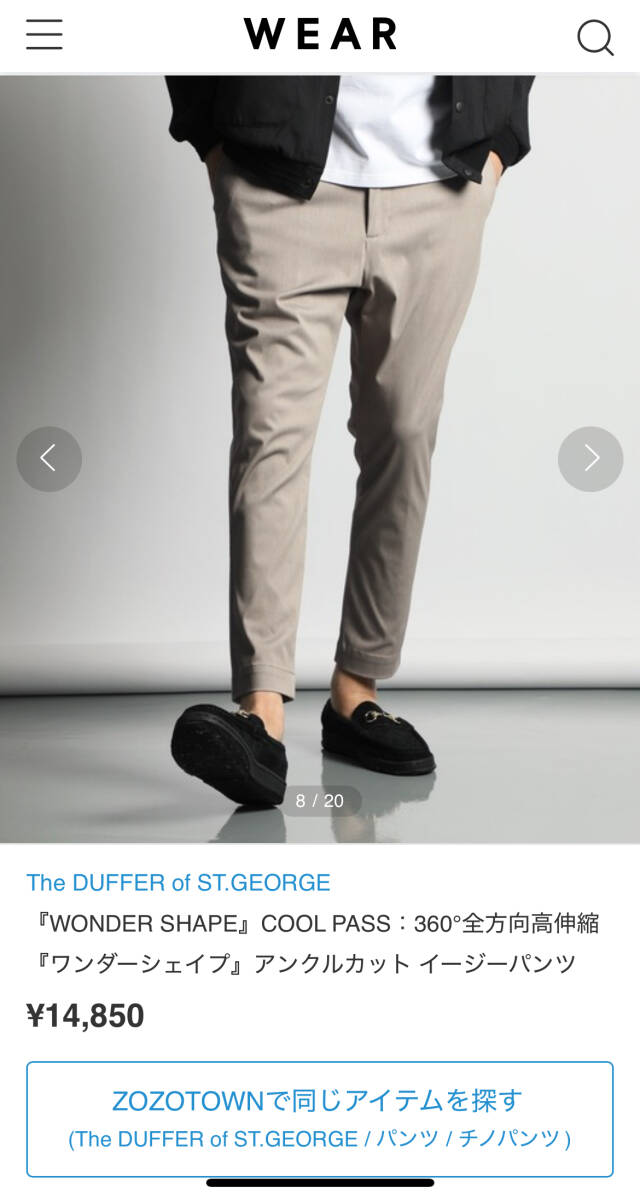Show the next product photo
This screenshot has width=640, height=1200.
click(x=590, y=459)
